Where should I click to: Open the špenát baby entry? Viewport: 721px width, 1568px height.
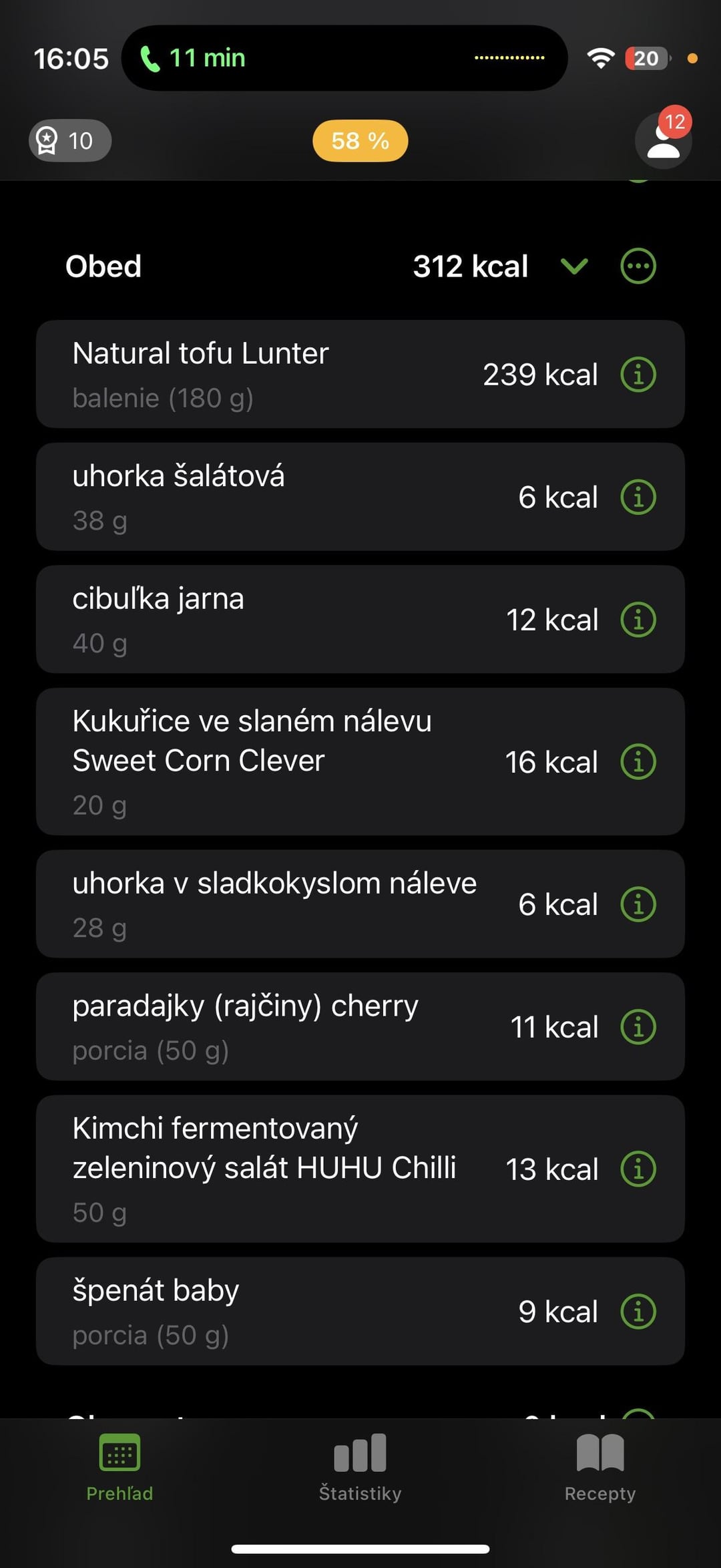click(x=267, y=1312)
